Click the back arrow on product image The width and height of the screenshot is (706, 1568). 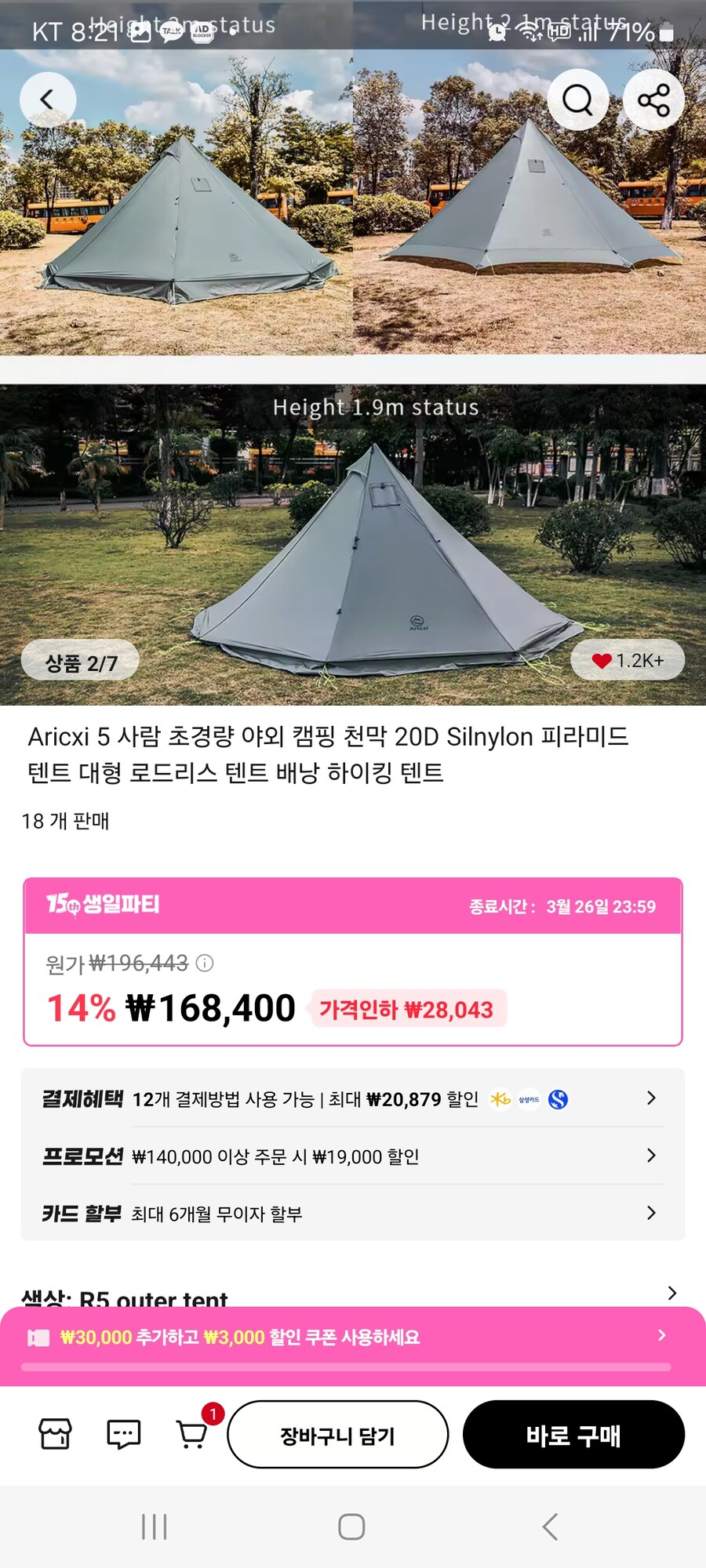tap(49, 100)
